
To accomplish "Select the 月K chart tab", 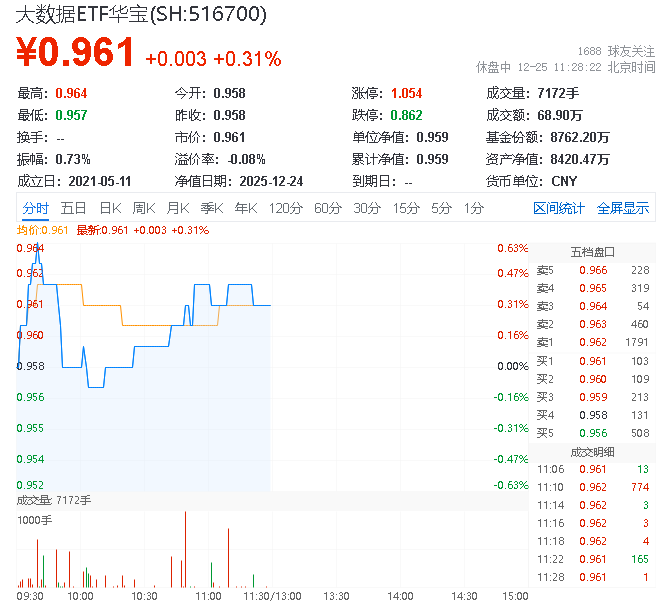I will coord(178,208).
